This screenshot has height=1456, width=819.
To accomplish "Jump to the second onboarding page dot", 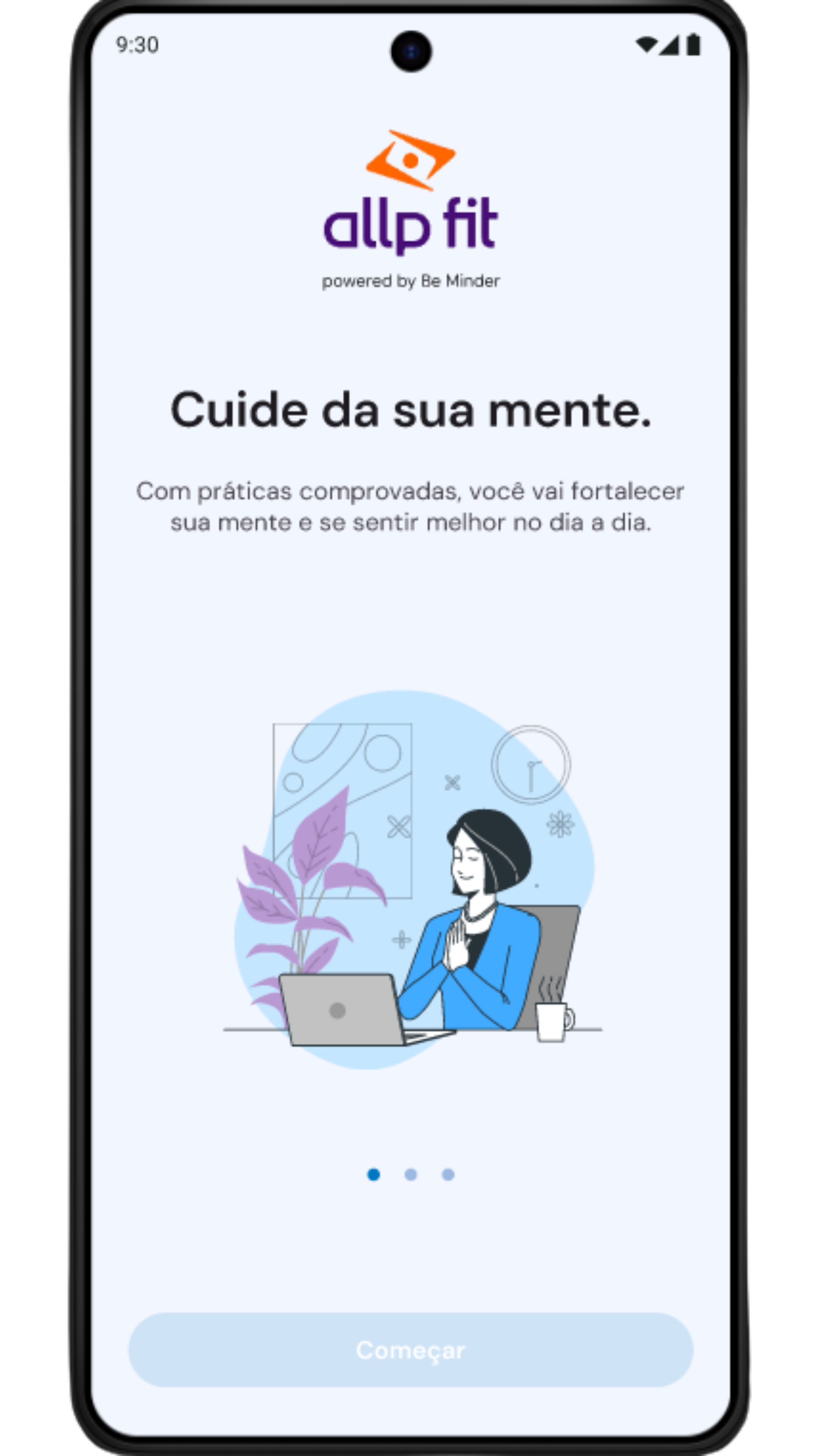I will [x=411, y=1175].
